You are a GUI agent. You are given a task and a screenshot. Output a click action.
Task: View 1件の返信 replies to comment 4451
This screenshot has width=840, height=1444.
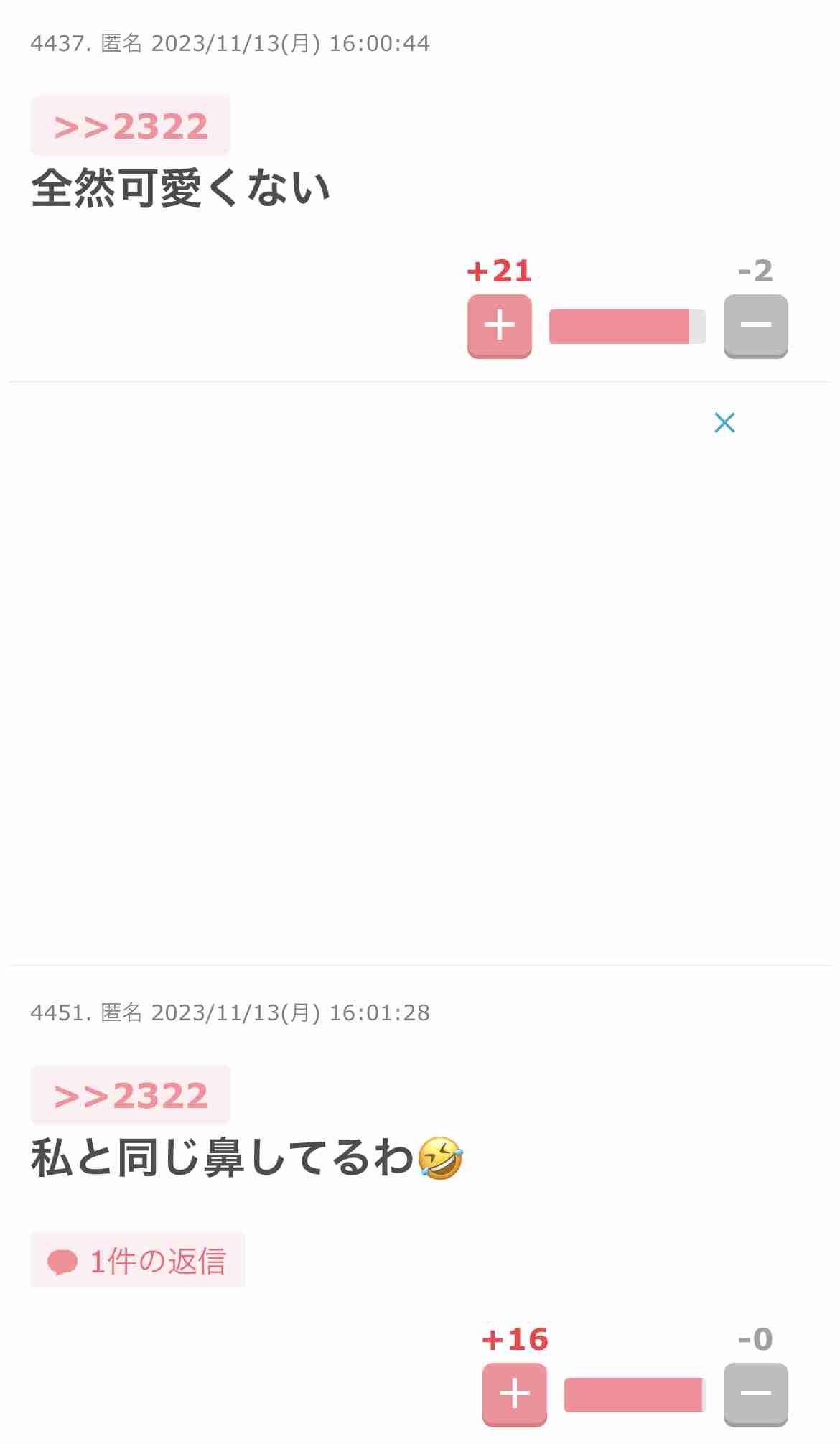tap(138, 1261)
